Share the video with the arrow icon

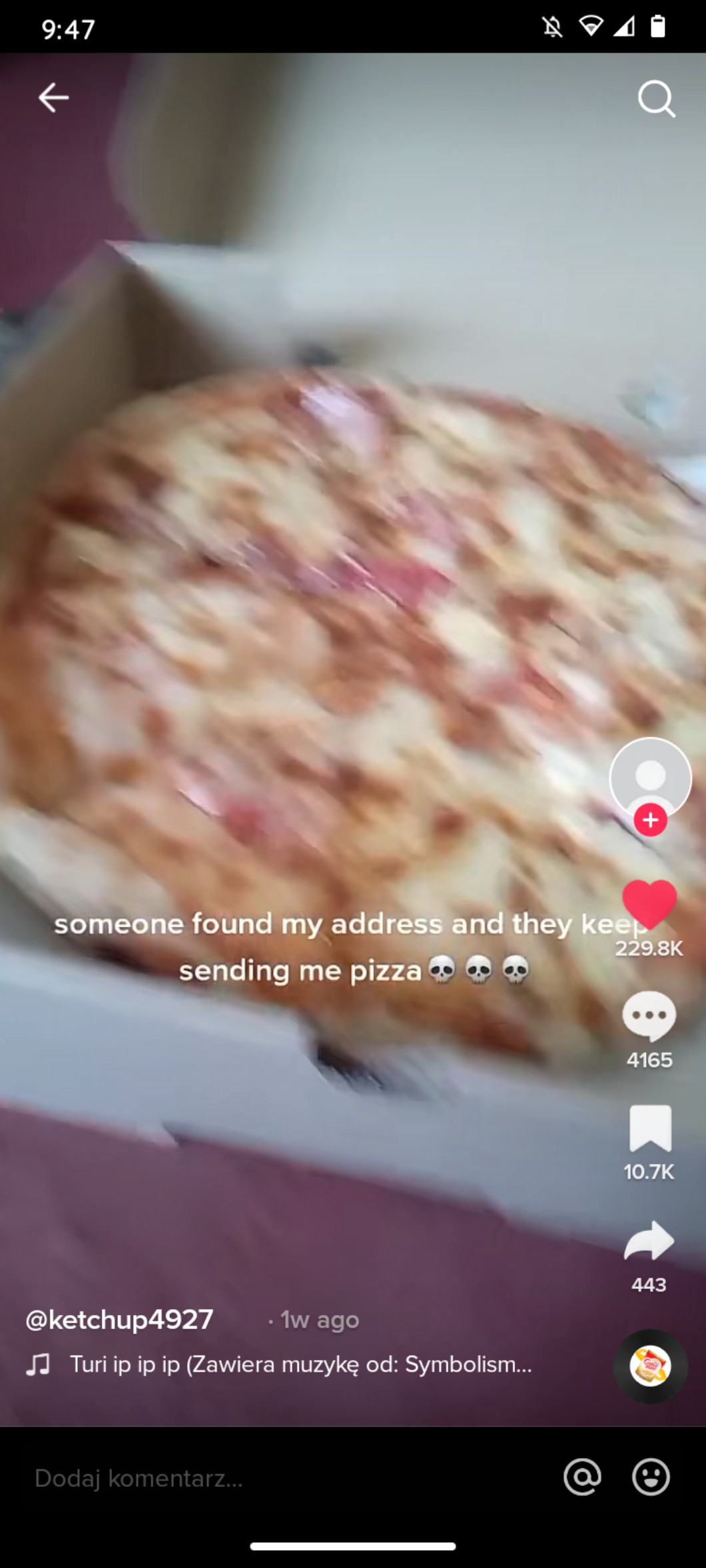tap(649, 1241)
